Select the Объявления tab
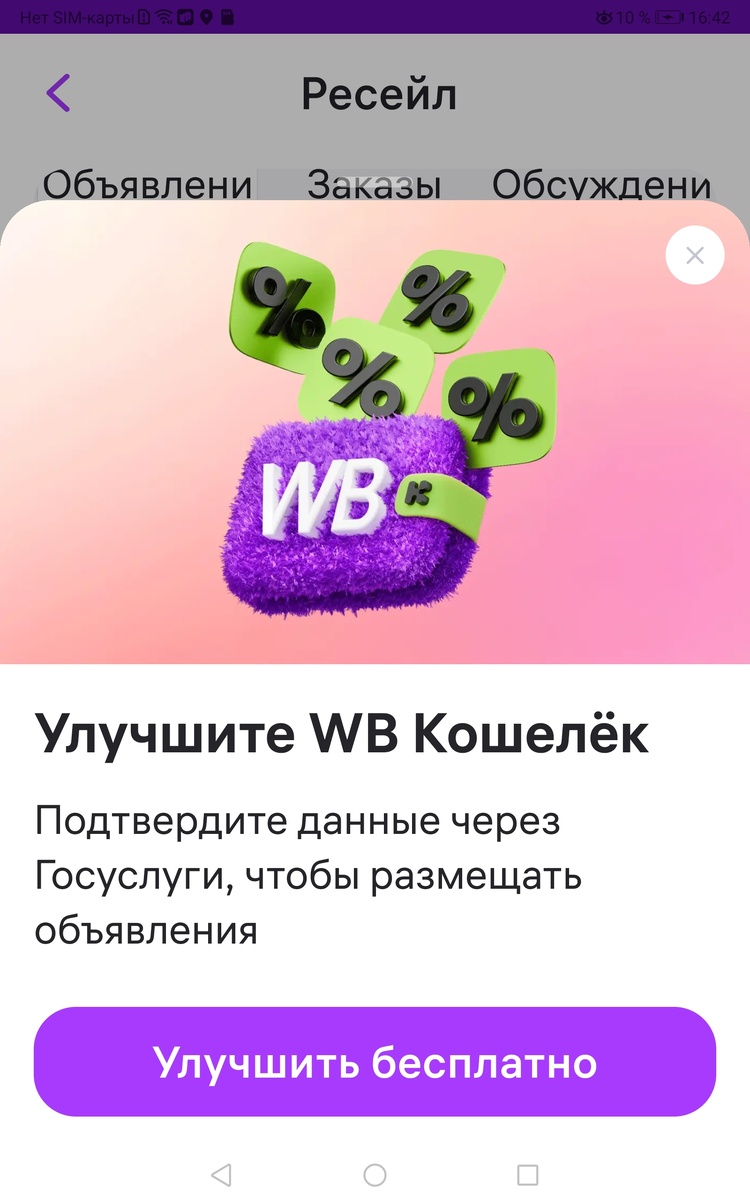This screenshot has height=1200, width=750. (x=146, y=184)
